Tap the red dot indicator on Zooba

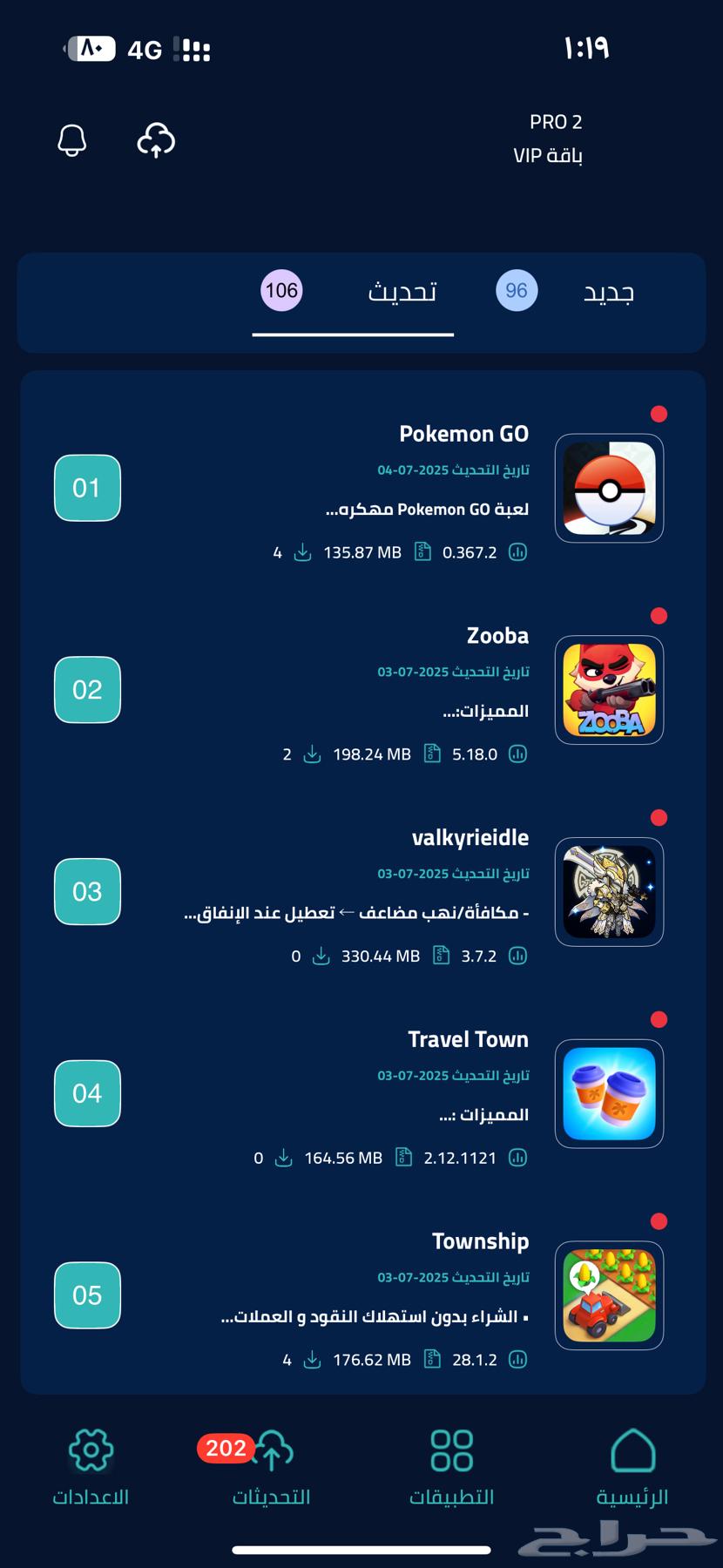tap(659, 616)
